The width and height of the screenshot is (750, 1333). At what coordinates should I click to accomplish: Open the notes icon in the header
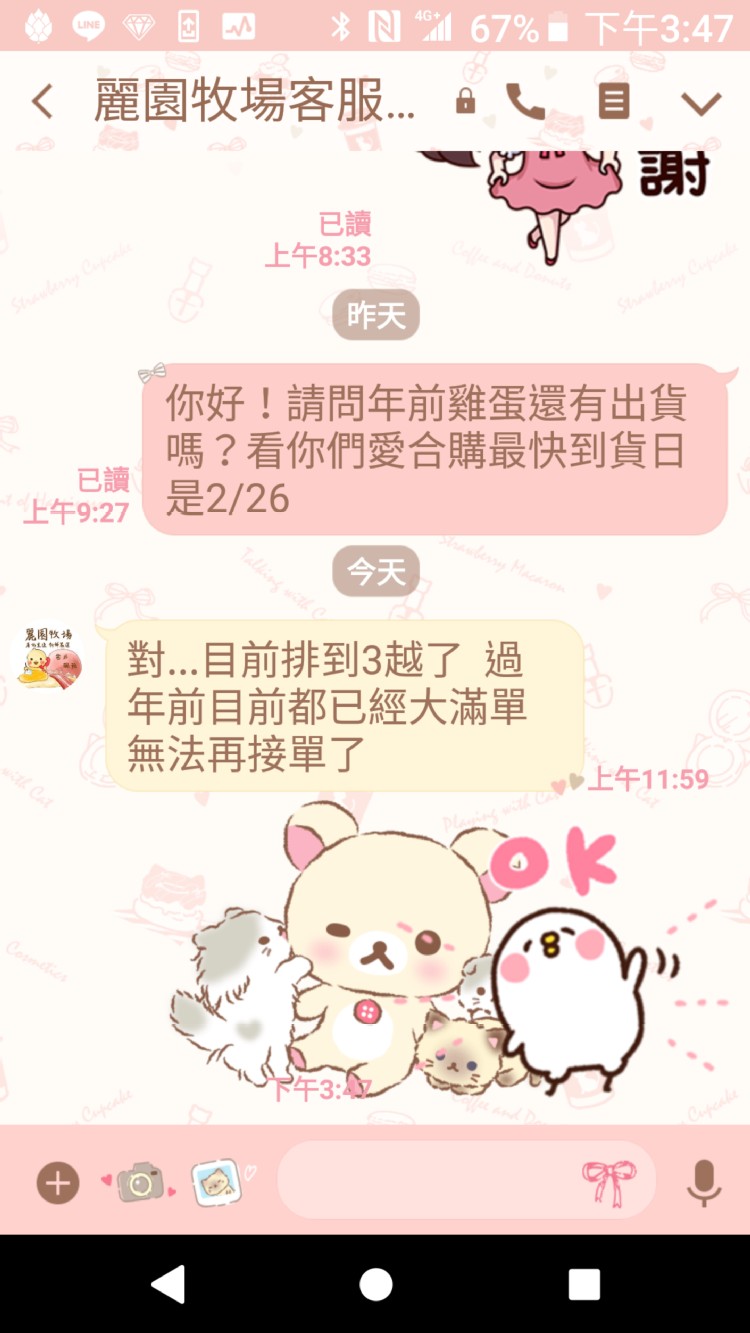point(613,102)
